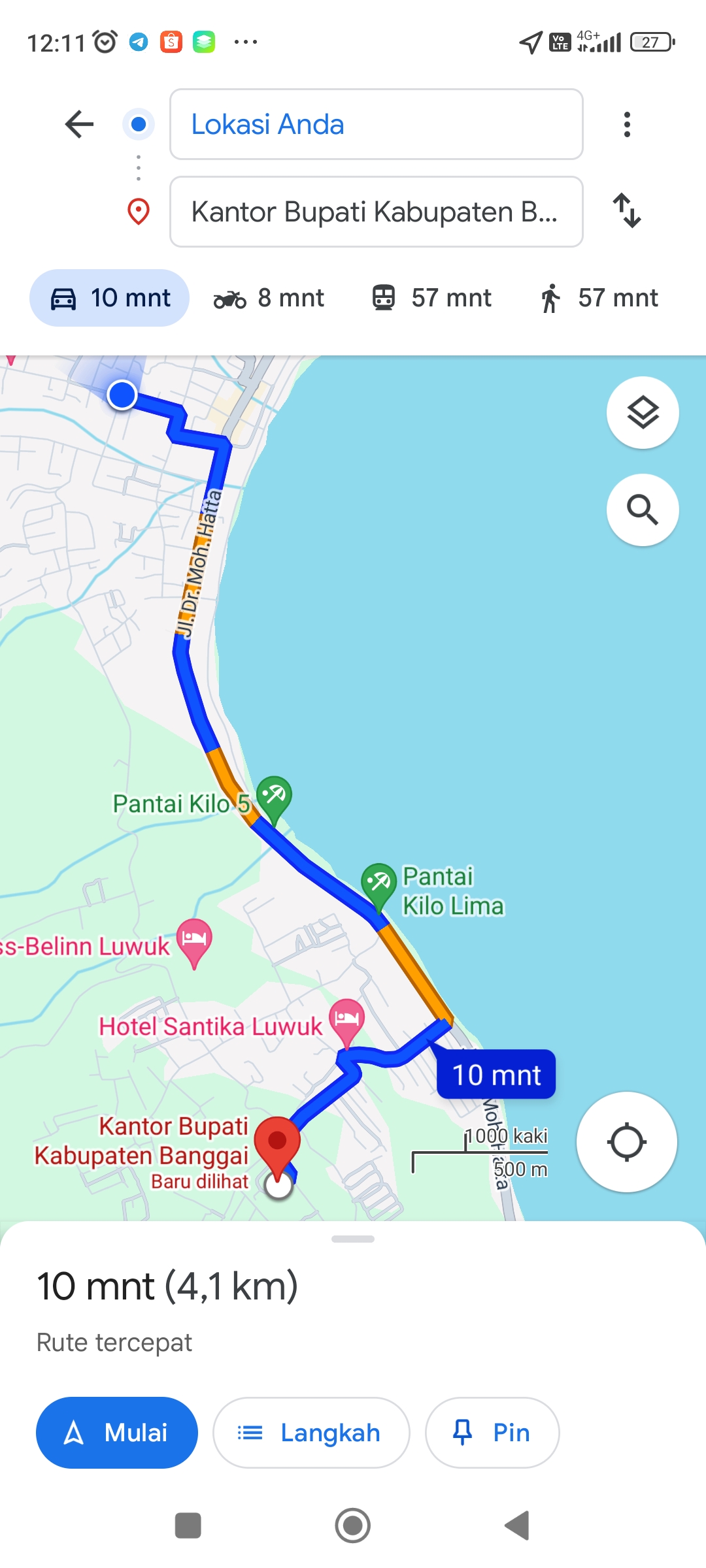Switch to walking mode
The height and width of the screenshot is (1568, 706).
[x=599, y=298]
